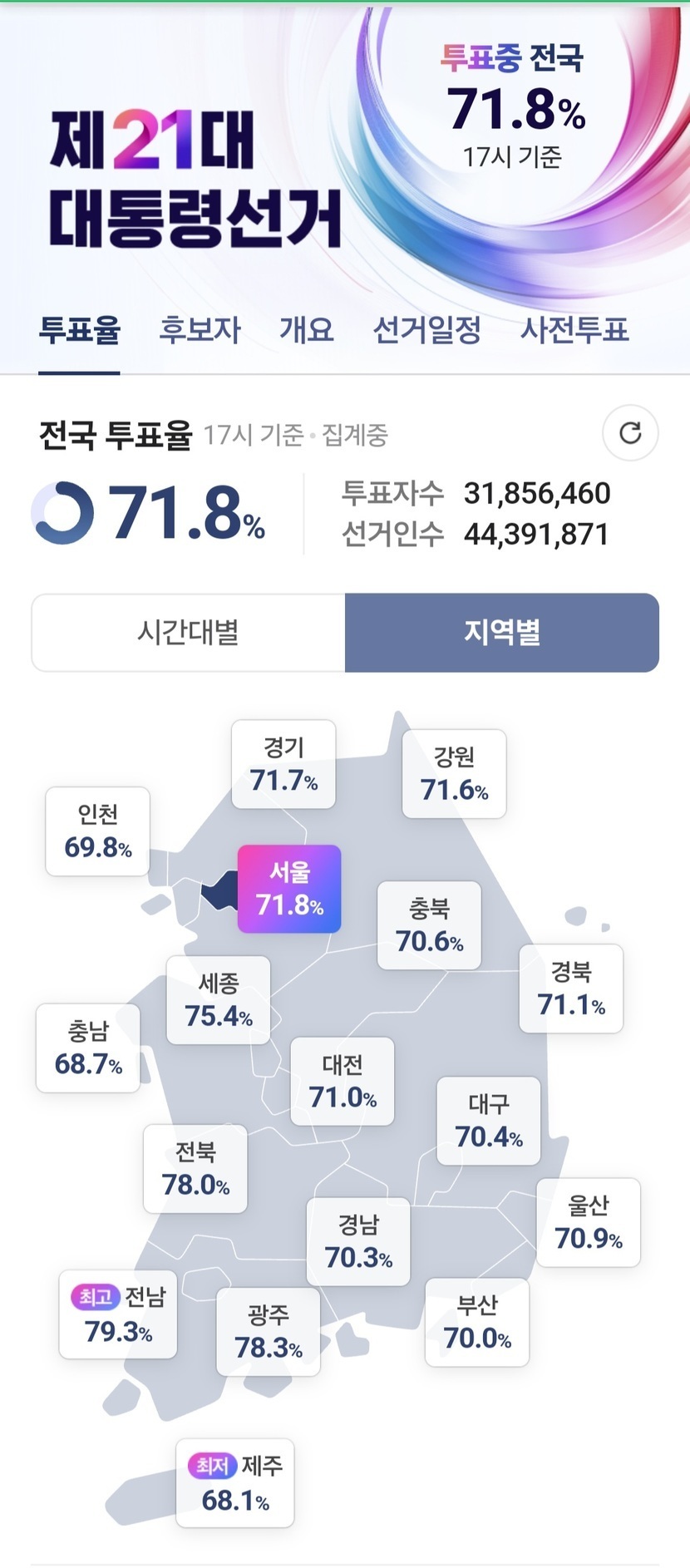Select the 광주 region label
Viewport: 690px width, 1568px height.
[269, 1332]
